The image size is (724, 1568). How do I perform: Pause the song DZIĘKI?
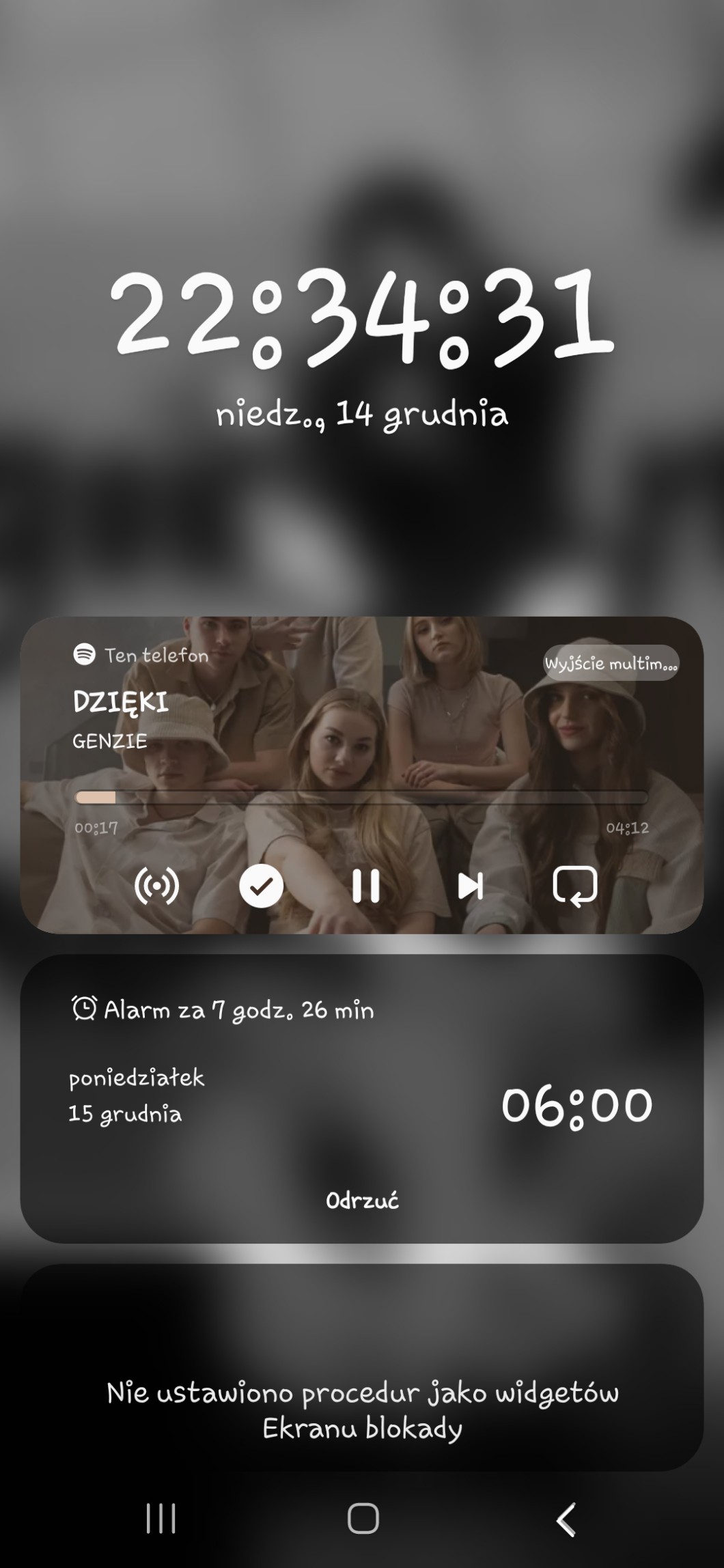[x=365, y=886]
